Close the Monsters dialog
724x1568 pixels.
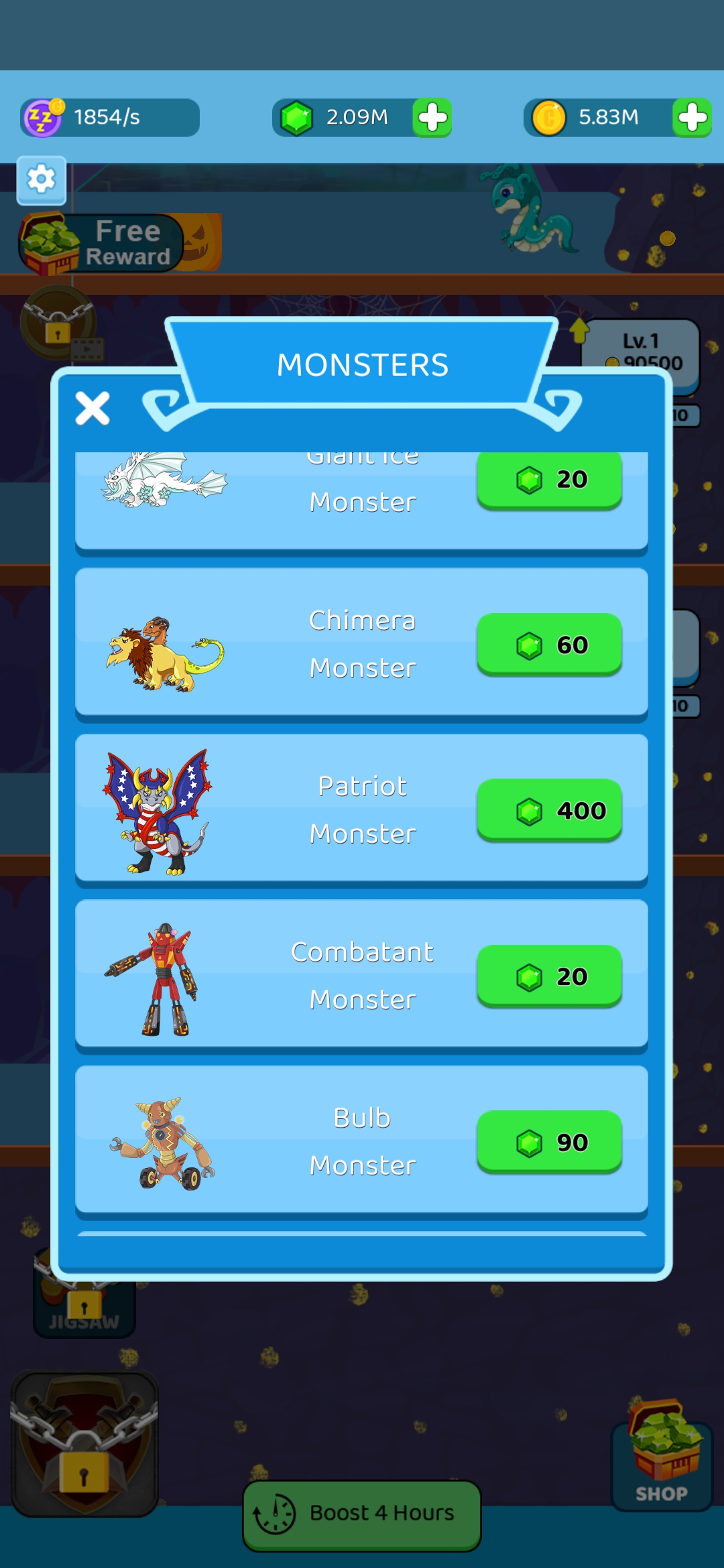click(93, 408)
